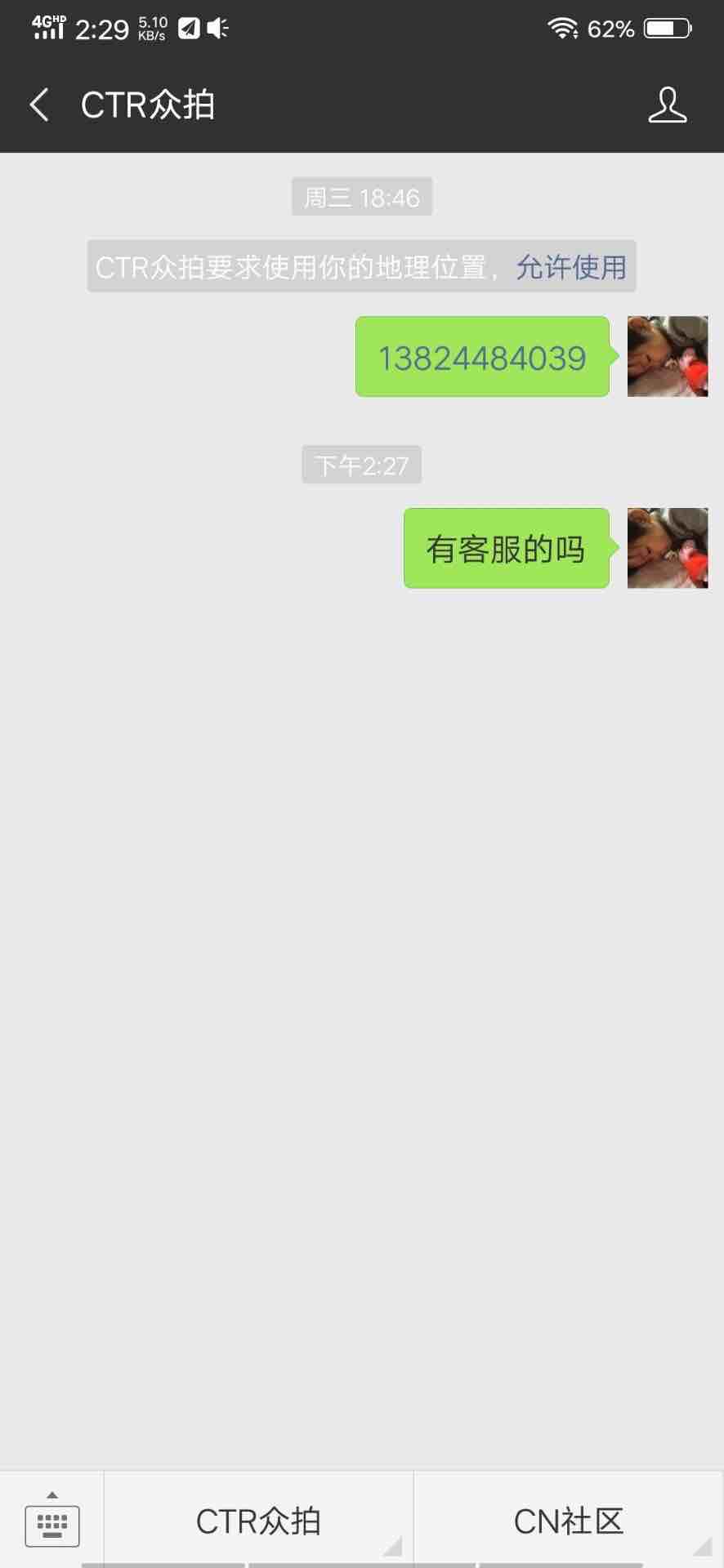Open the account profile icon
724x1568 pixels.
pyautogui.click(x=667, y=105)
